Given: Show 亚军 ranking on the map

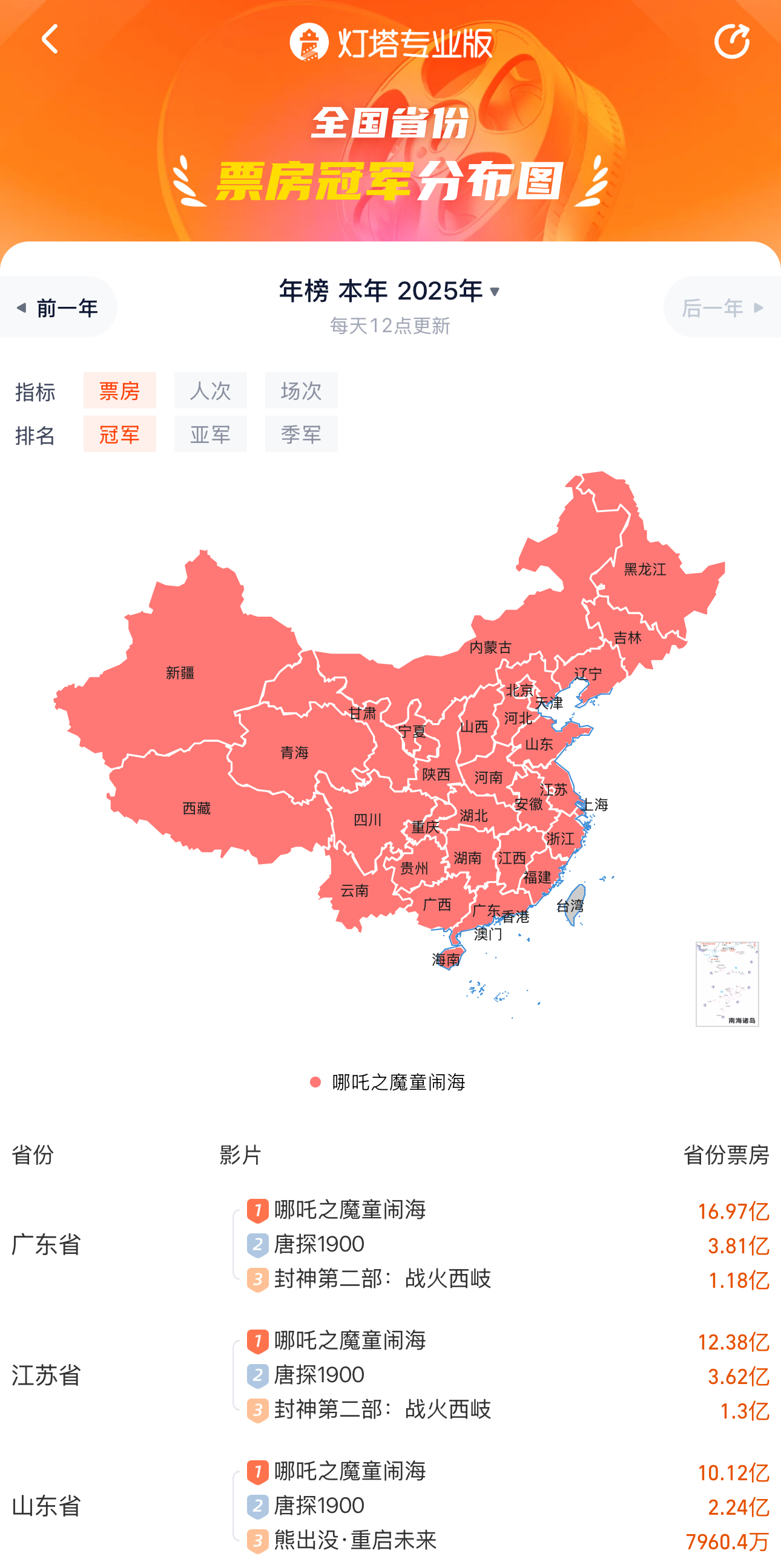Looking at the screenshot, I should click(x=210, y=435).
